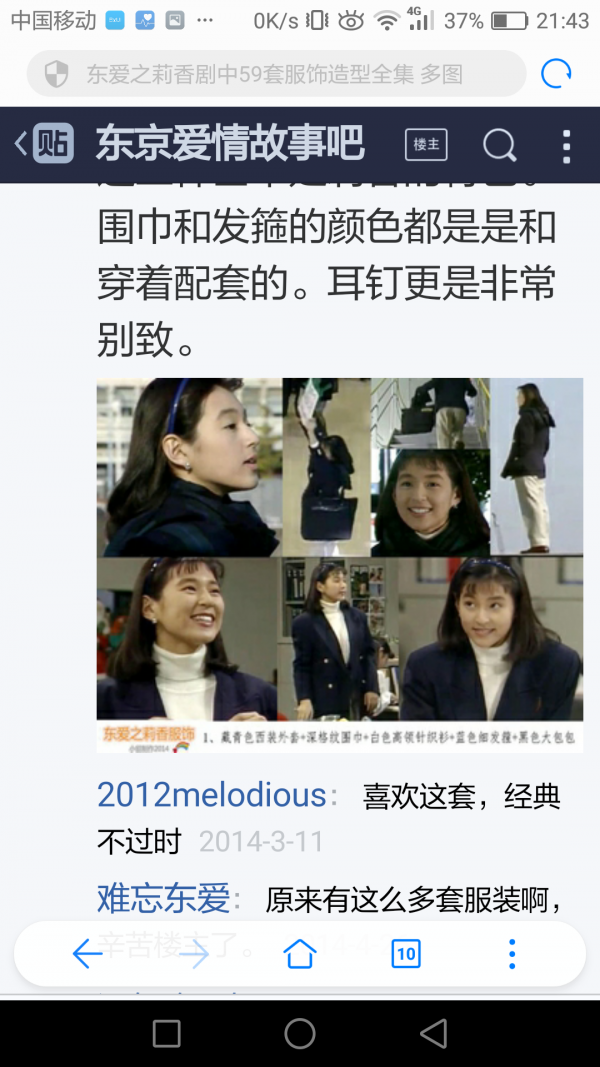Go back with browser left arrow
600x1067 pixels.
point(87,953)
